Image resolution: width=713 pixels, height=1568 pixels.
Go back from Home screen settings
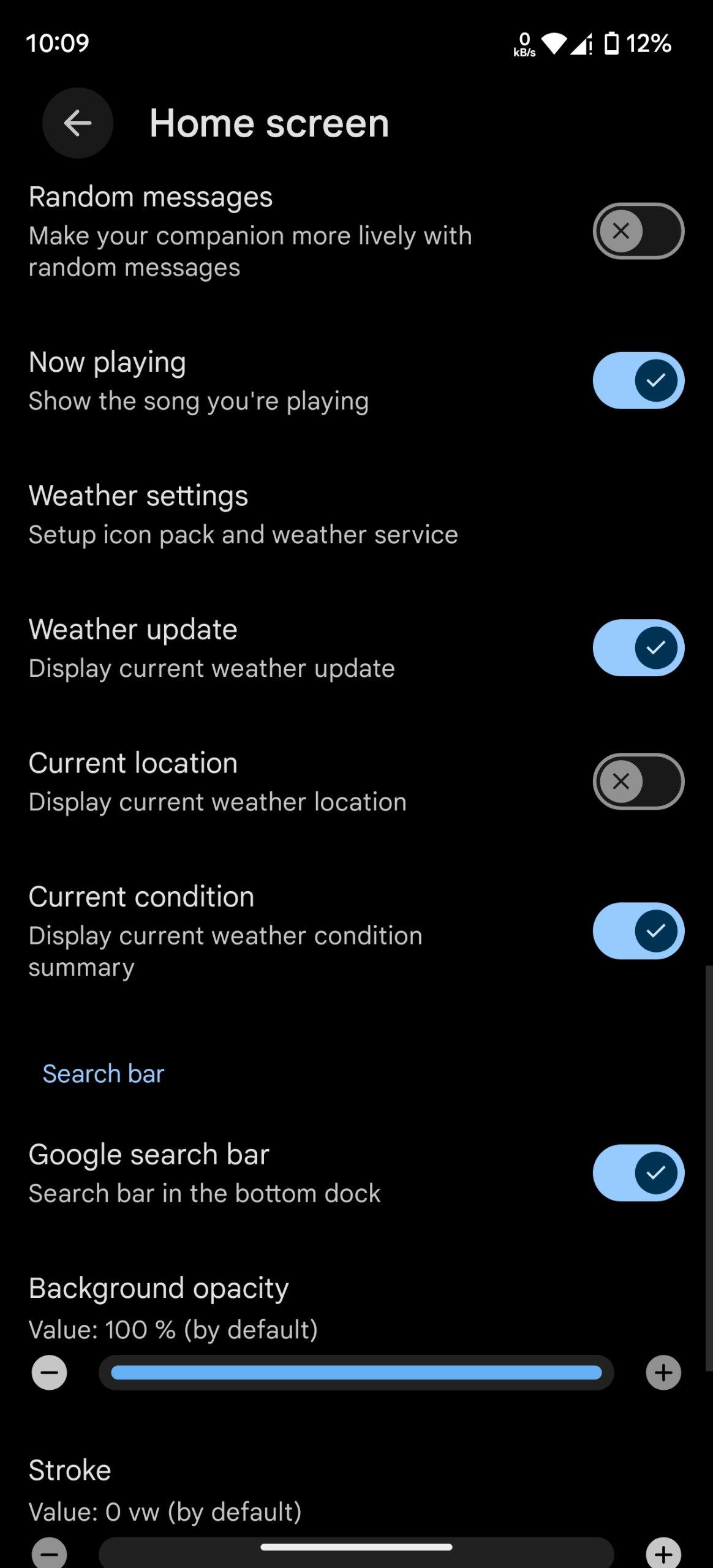[77, 123]
